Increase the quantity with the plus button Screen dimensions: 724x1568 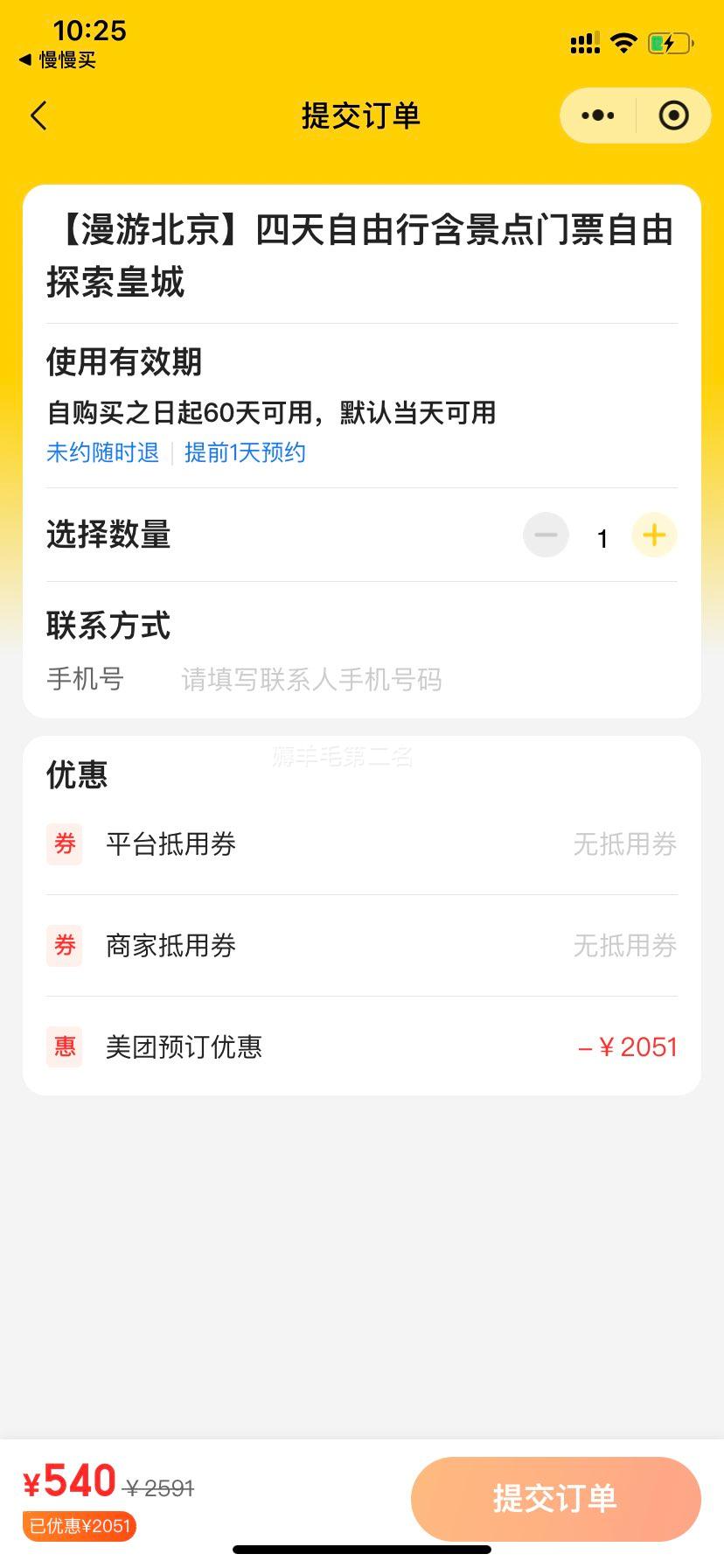[654, 535]
